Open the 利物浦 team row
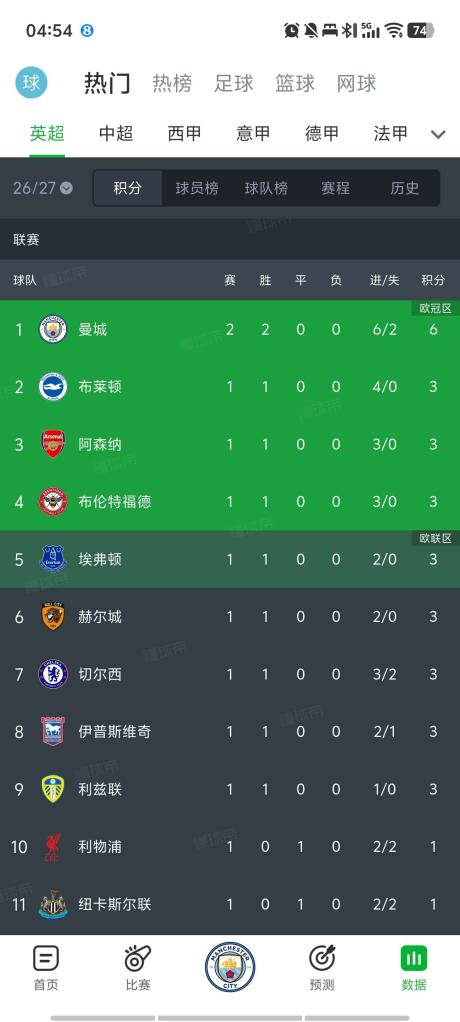Image resolution: width=460 pixels, height=1022 pixels. coord(230,847)
